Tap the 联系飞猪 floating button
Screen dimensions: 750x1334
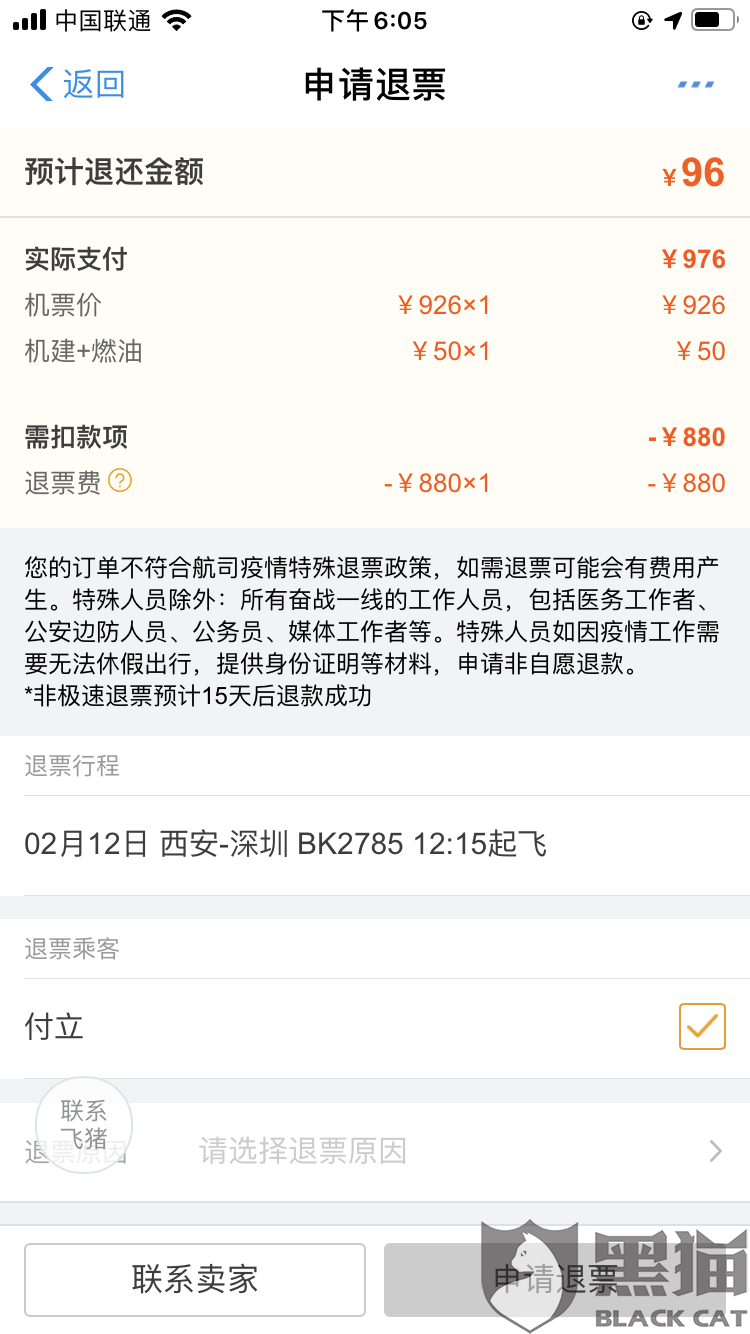(x=84, y=1124)
